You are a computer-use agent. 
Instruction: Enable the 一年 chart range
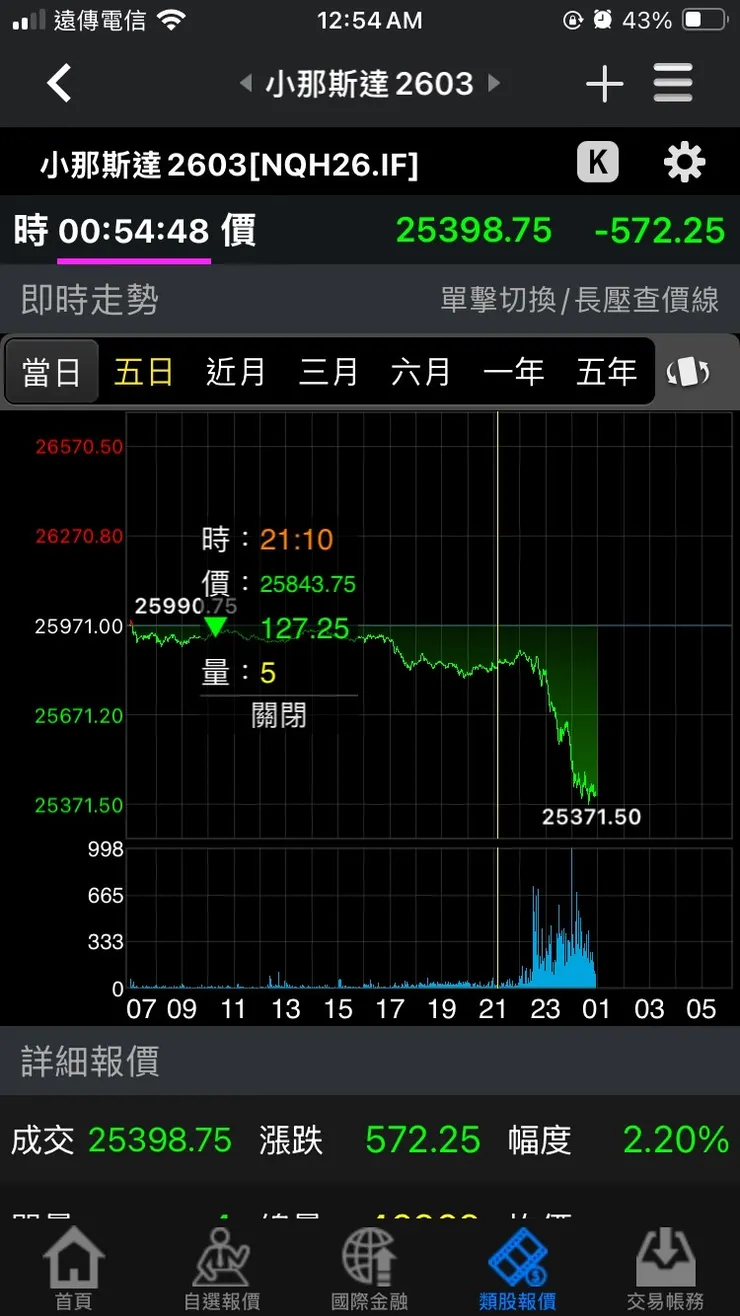coord(513,370)
